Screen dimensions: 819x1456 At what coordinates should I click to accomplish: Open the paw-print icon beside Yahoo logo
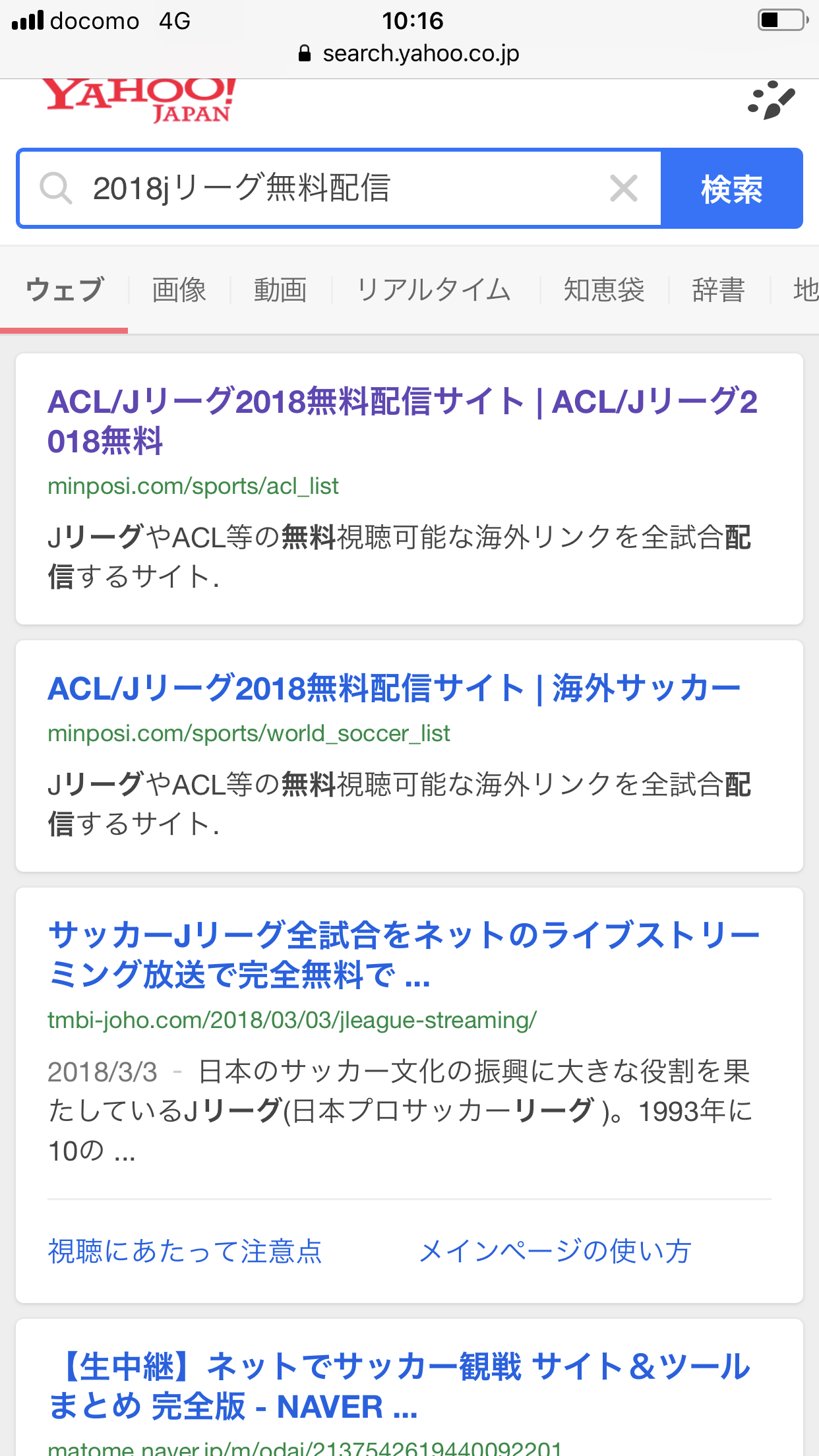(x=771, y=101)
